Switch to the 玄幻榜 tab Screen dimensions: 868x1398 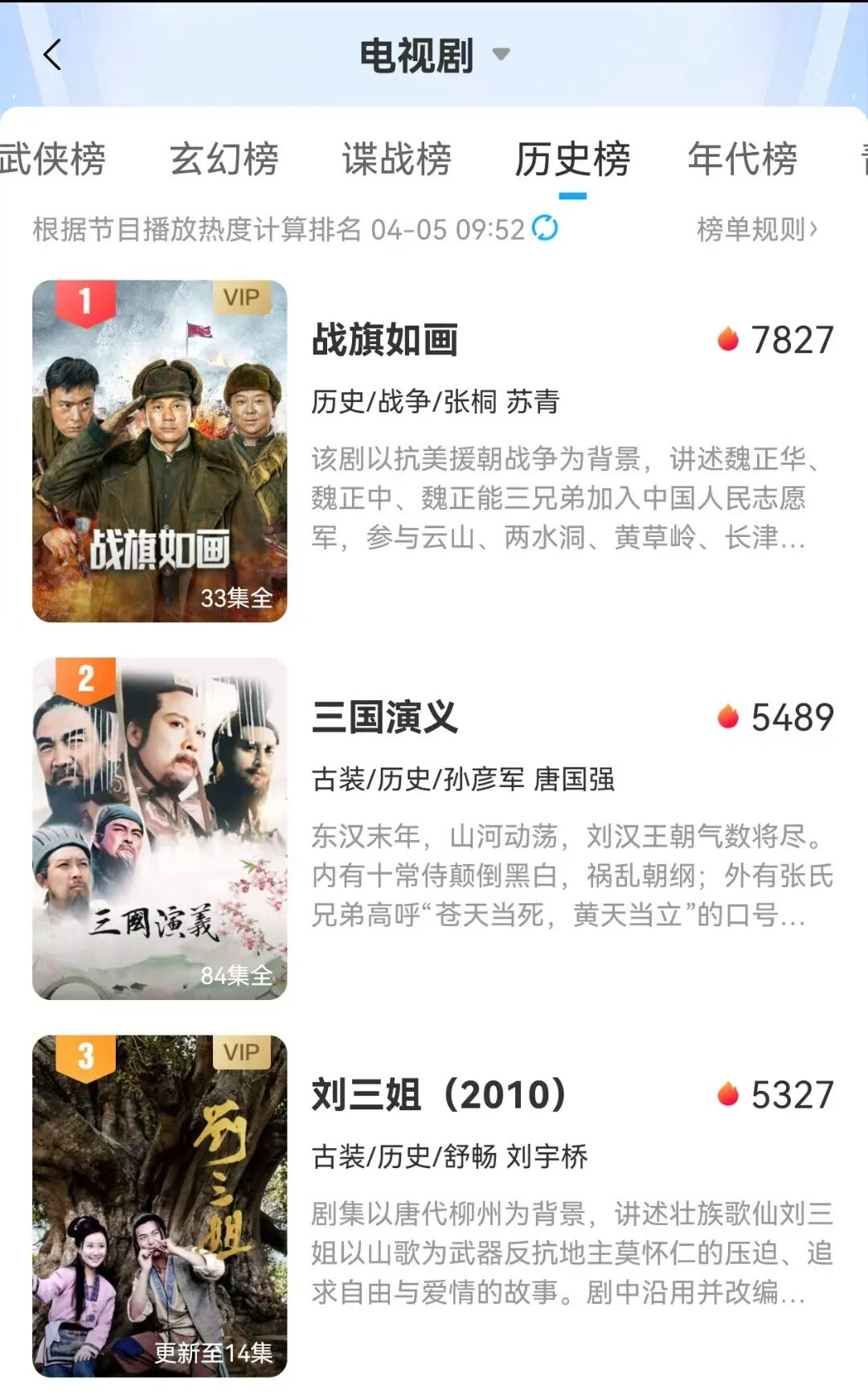coord(224,158)
